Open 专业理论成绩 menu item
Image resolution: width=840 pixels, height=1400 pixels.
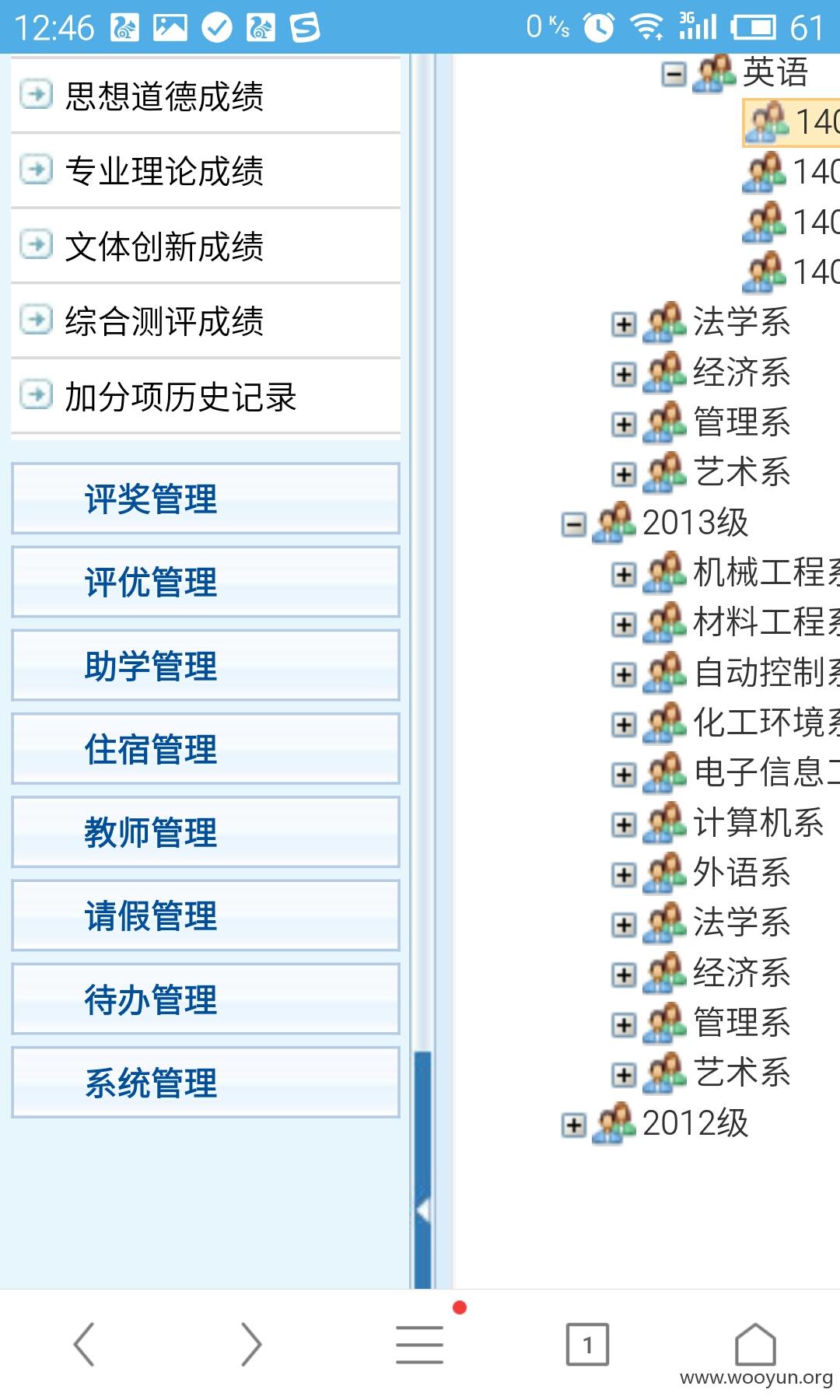point(205,171)
